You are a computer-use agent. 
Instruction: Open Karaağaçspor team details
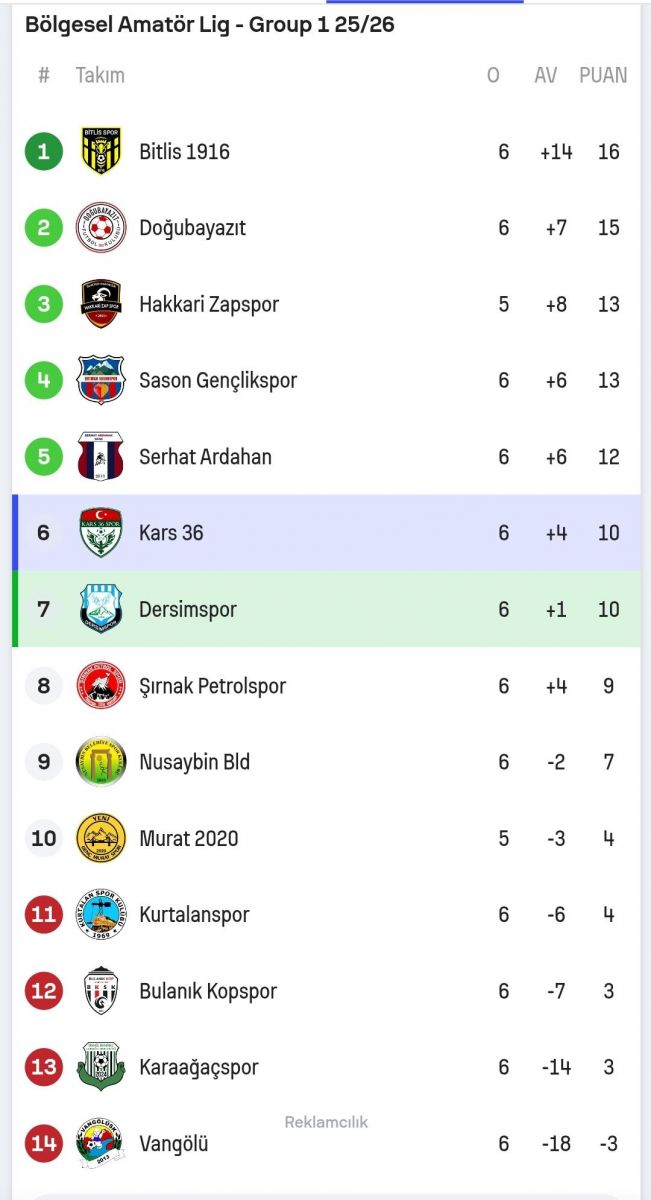(198, 1067)
